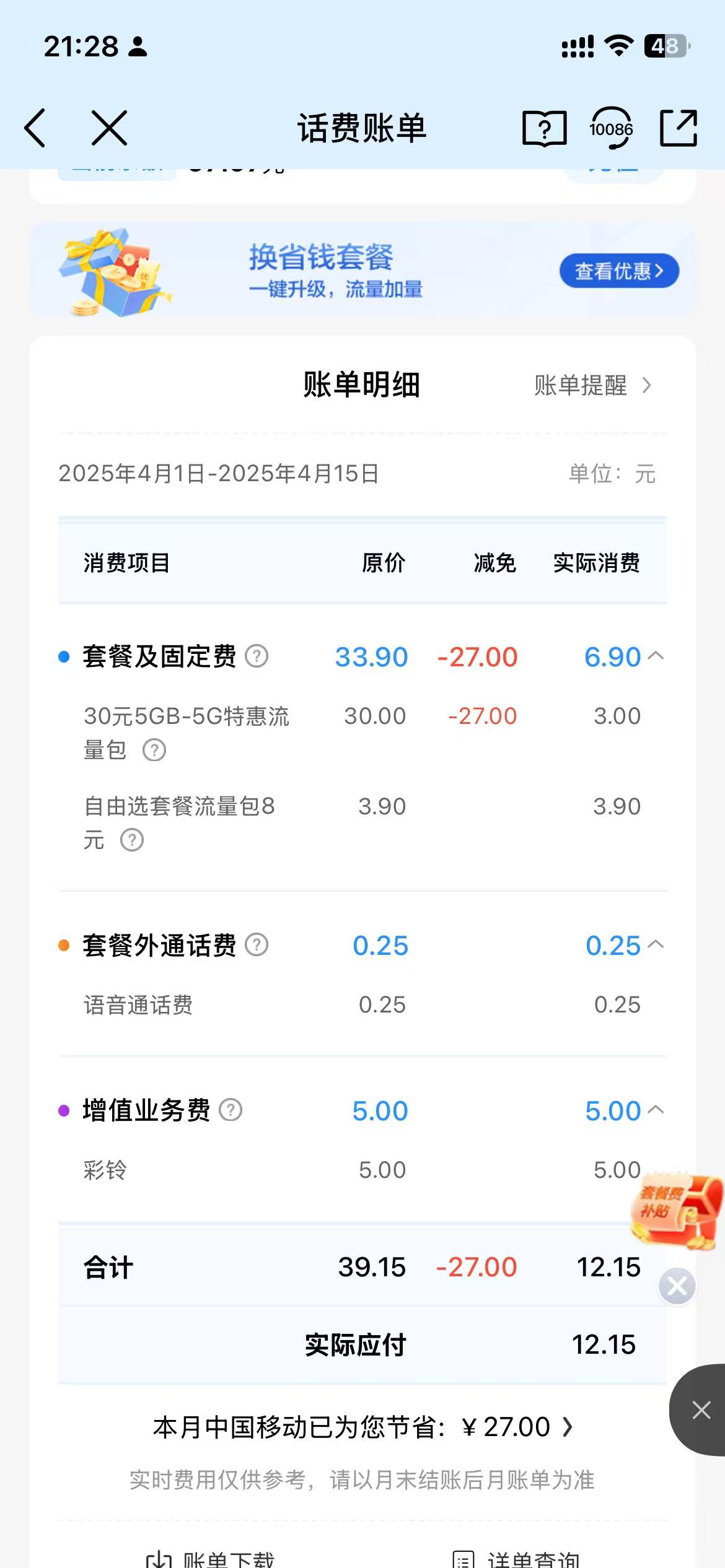The image size is (725, 1568).
Task: Download the bill via 账单下载
Action: pos(211,1558)
